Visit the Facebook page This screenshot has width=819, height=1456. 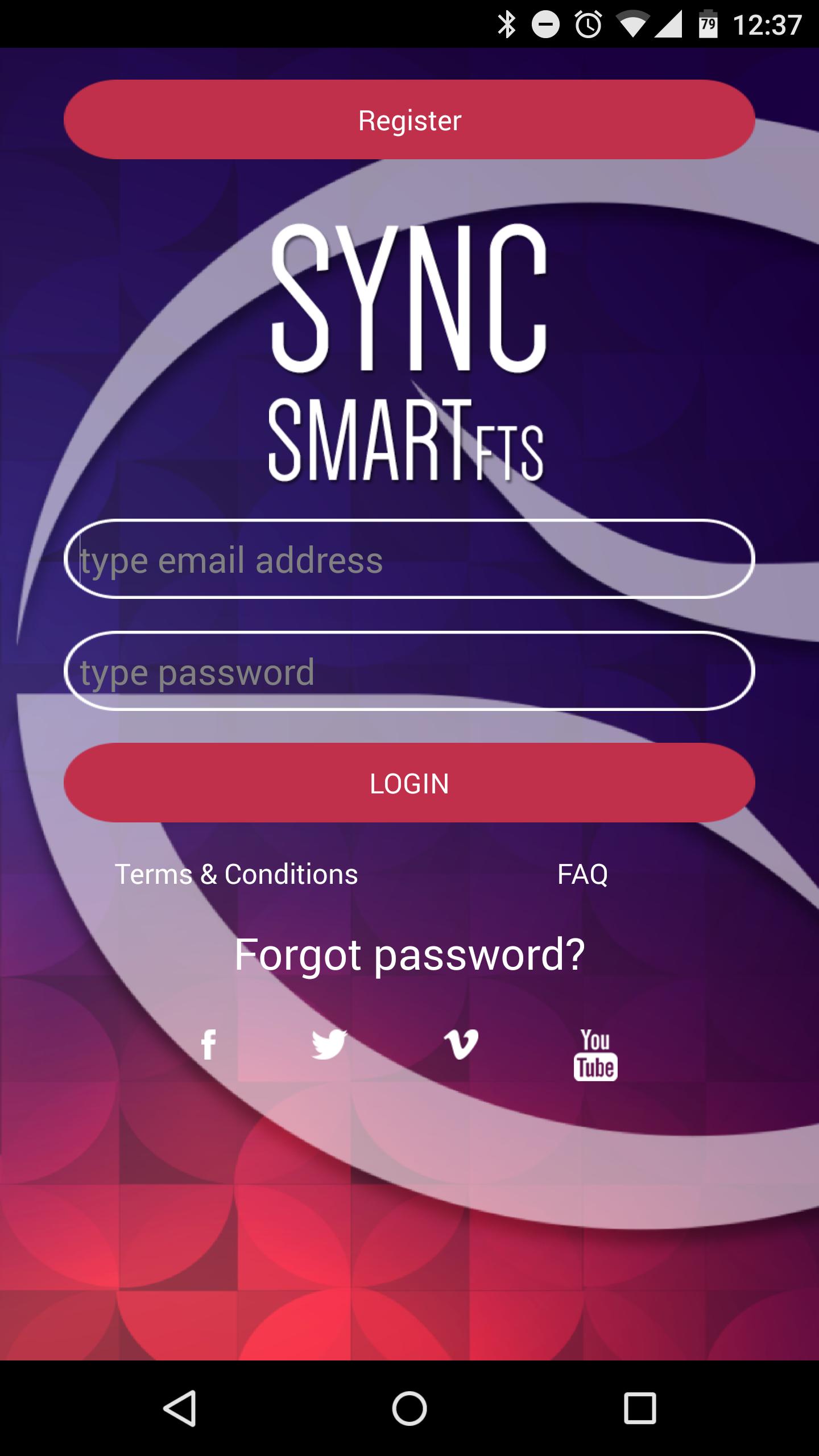tap(209, 1044)
